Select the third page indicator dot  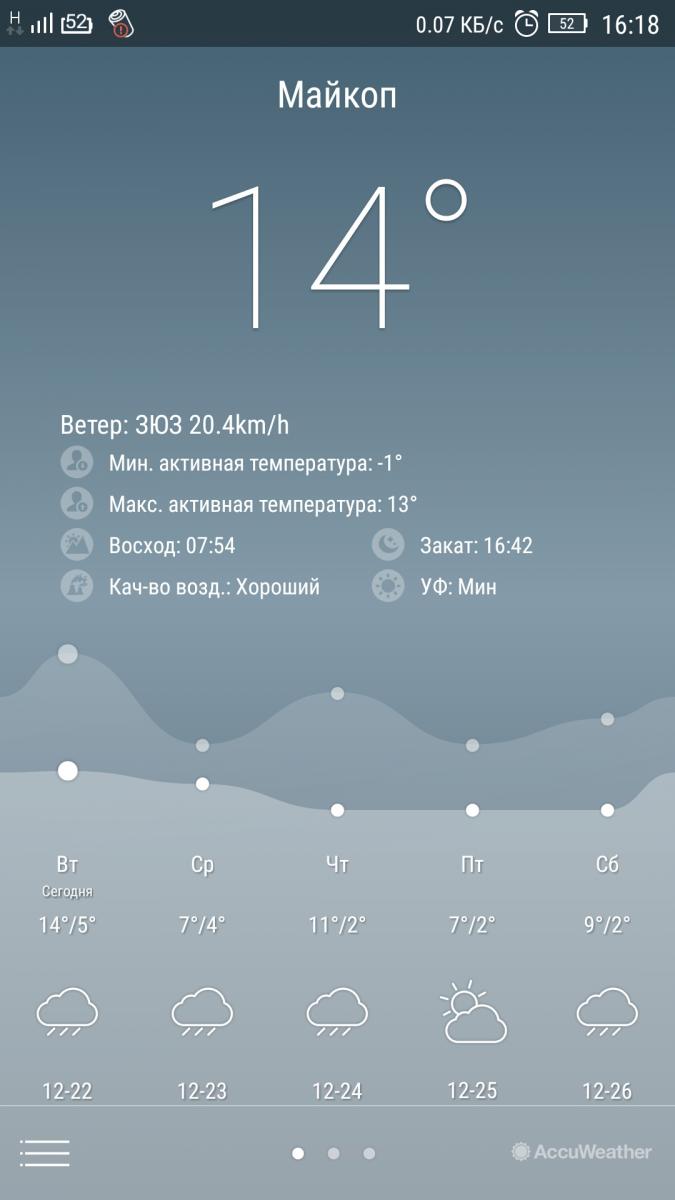[369, 1153]
